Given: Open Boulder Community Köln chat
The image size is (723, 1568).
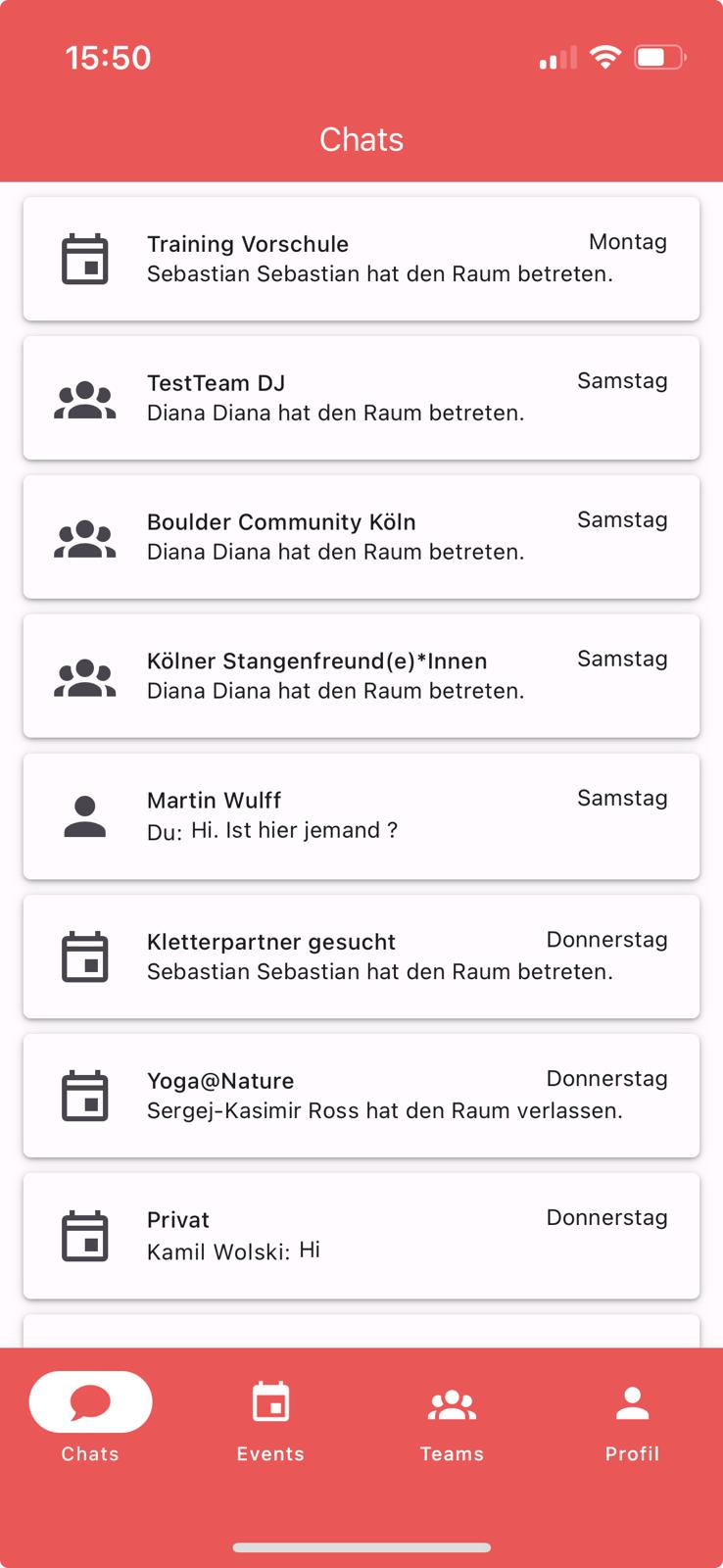Looking at the screenshot, I should (x=361, y=537).
